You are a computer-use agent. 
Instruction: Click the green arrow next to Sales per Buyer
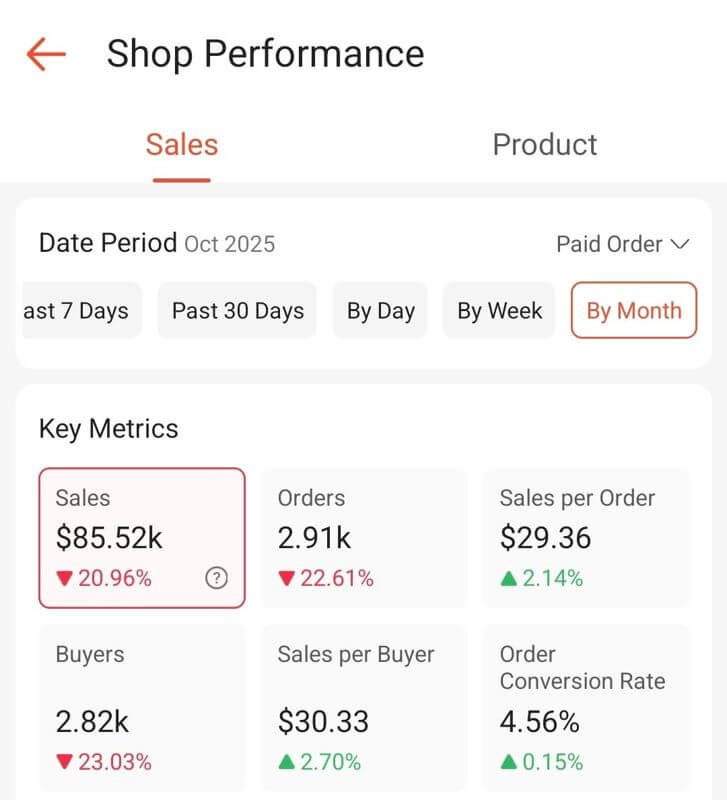tap(288, 761)
